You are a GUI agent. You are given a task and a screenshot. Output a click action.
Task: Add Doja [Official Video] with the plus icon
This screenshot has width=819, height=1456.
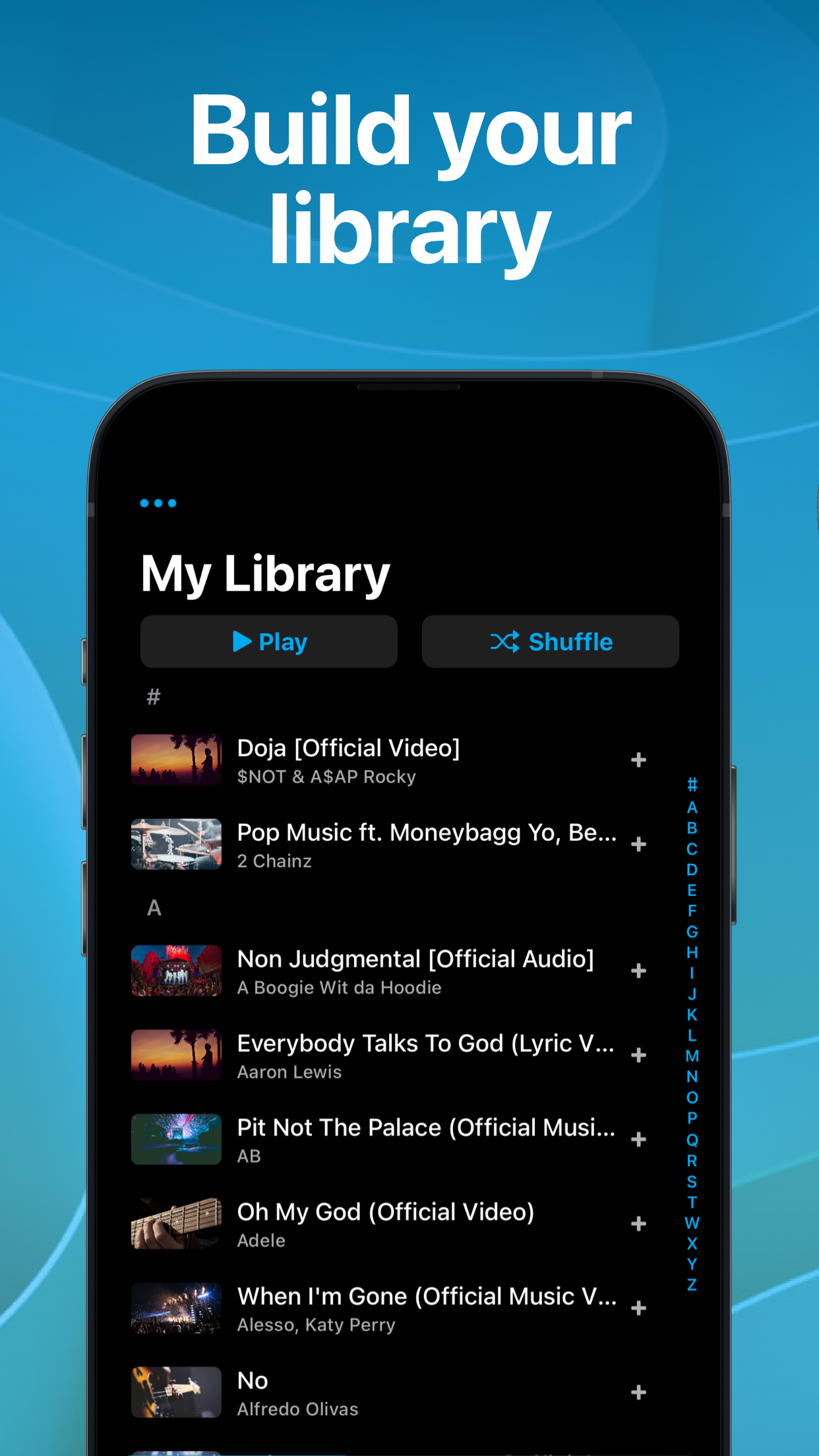638,760
